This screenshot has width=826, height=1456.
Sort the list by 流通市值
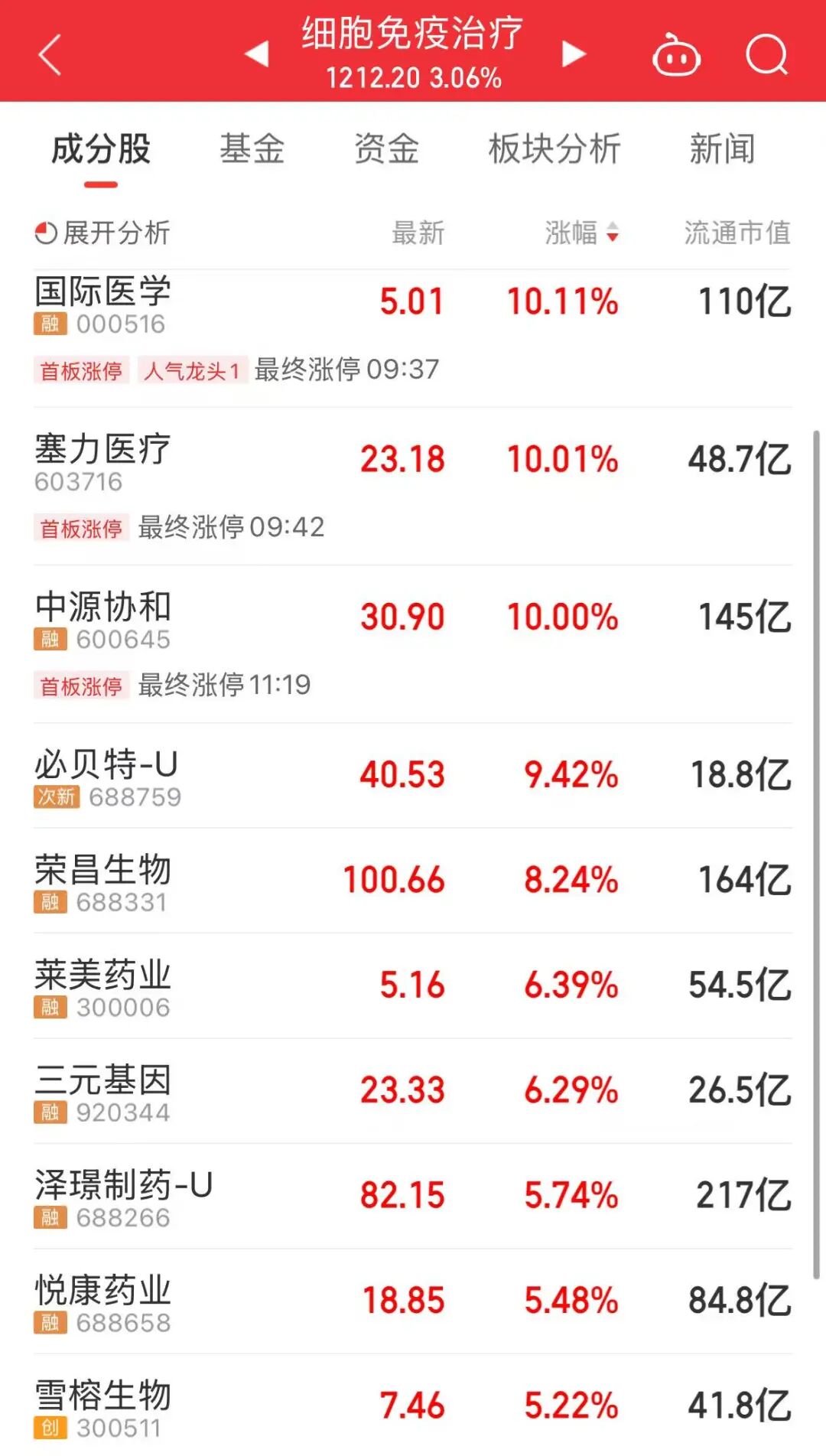[x=737, y=233]
